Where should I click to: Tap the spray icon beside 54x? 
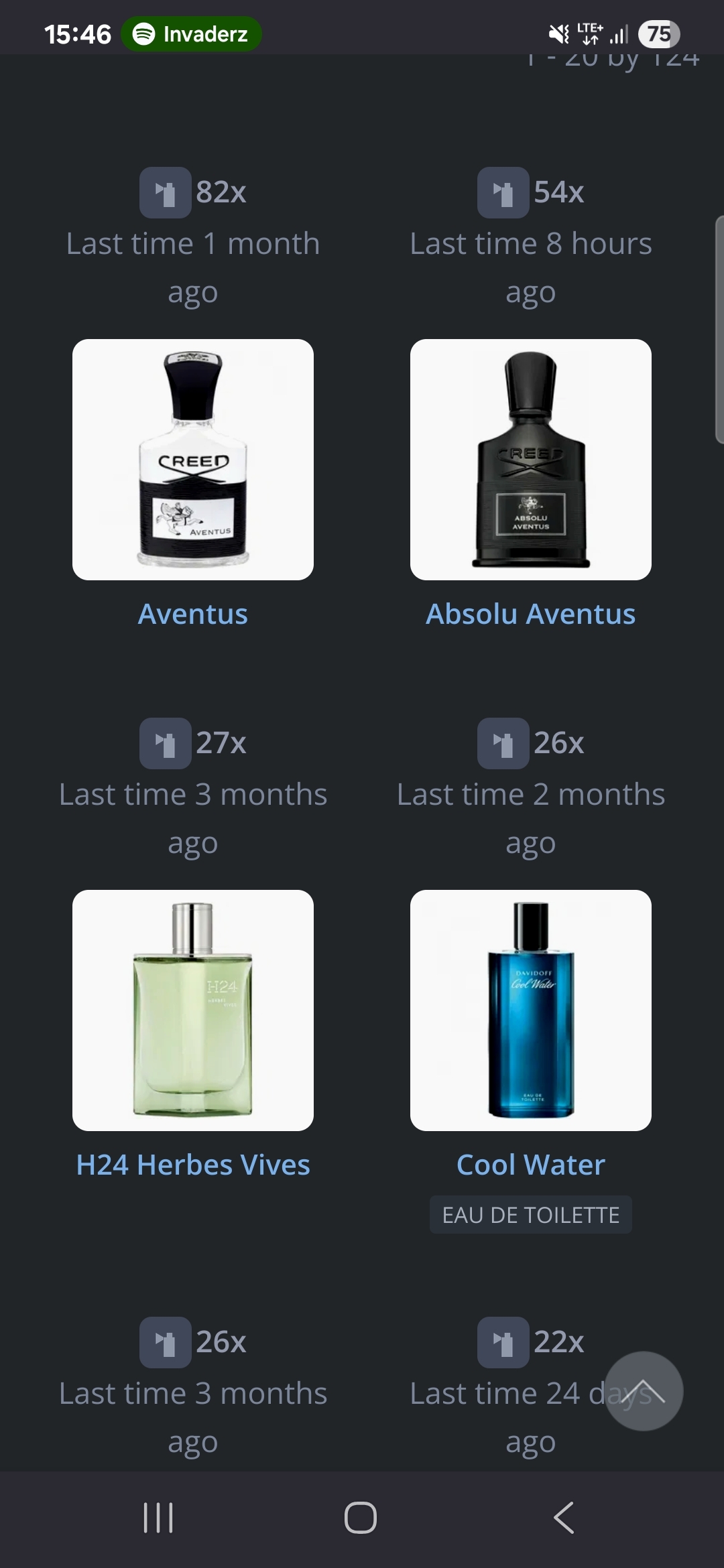click(x=503, y=192)
